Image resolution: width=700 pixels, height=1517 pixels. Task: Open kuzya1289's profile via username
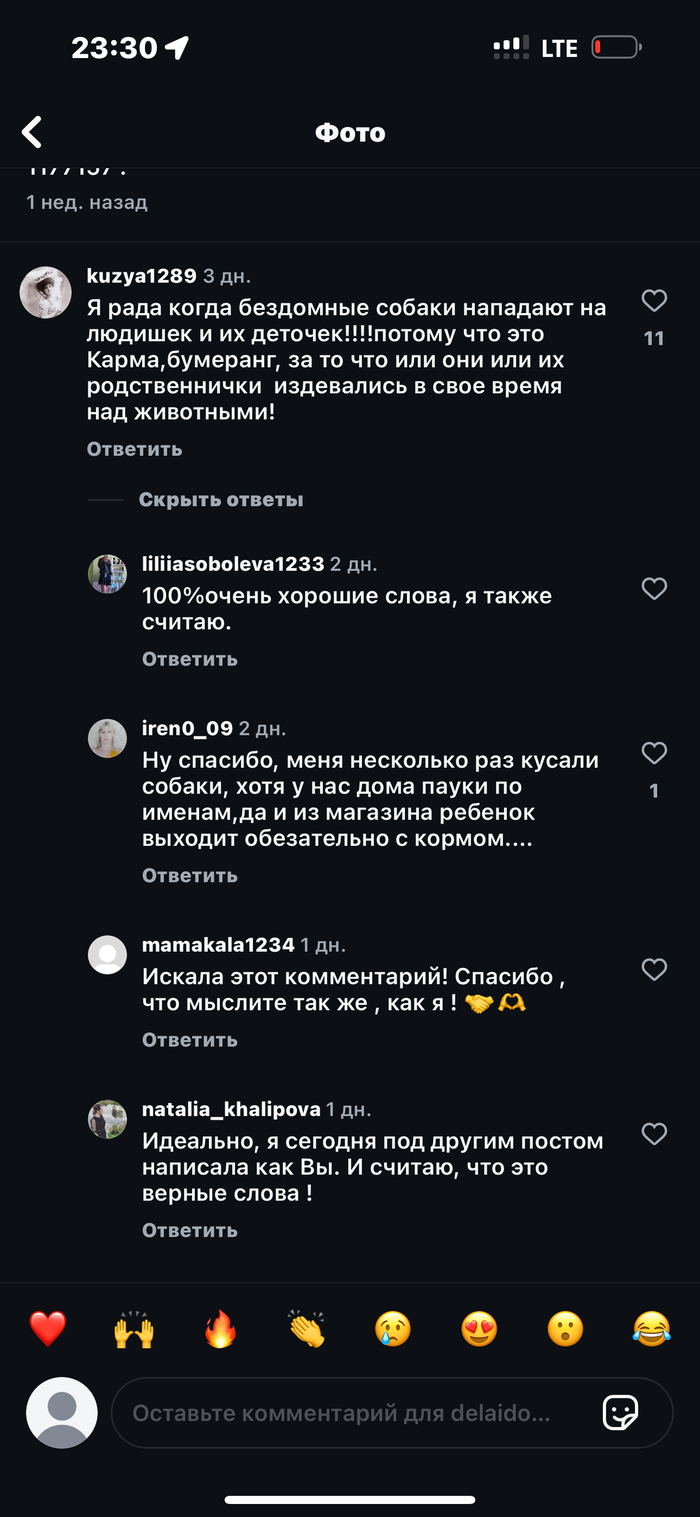(141, 276)
